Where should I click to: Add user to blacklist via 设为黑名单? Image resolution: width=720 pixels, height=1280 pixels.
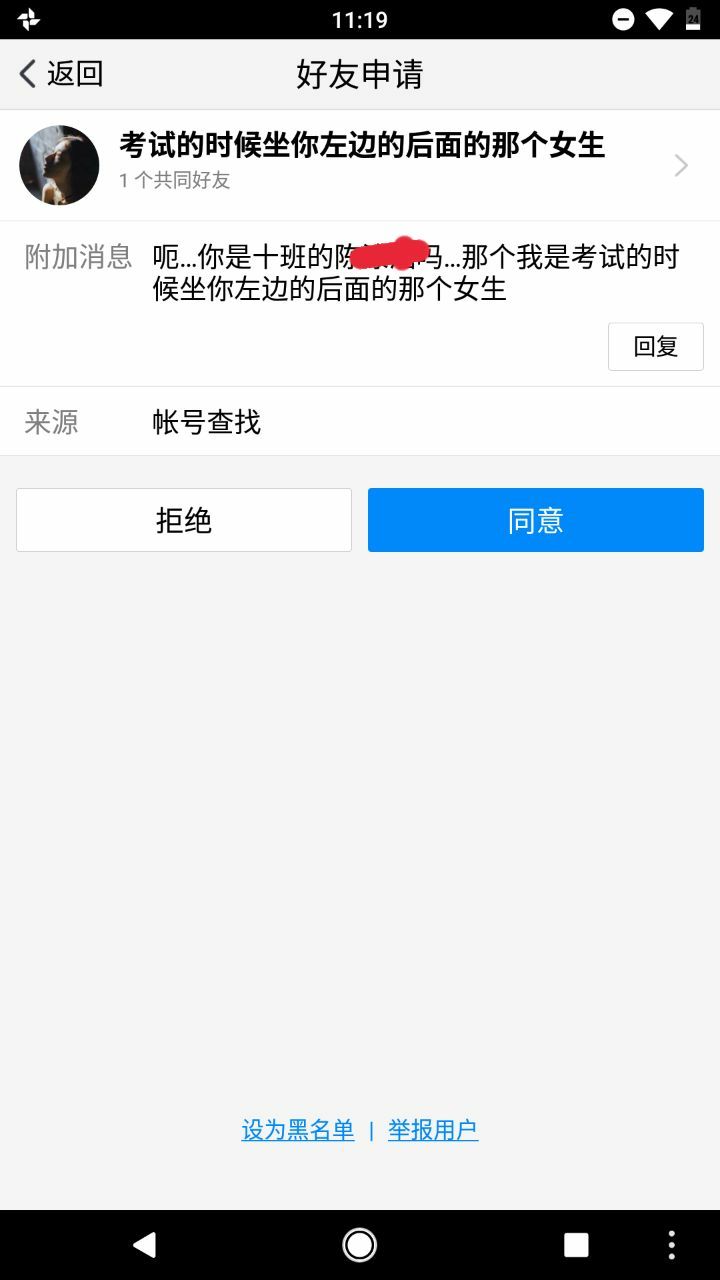tap(298, 1130)
